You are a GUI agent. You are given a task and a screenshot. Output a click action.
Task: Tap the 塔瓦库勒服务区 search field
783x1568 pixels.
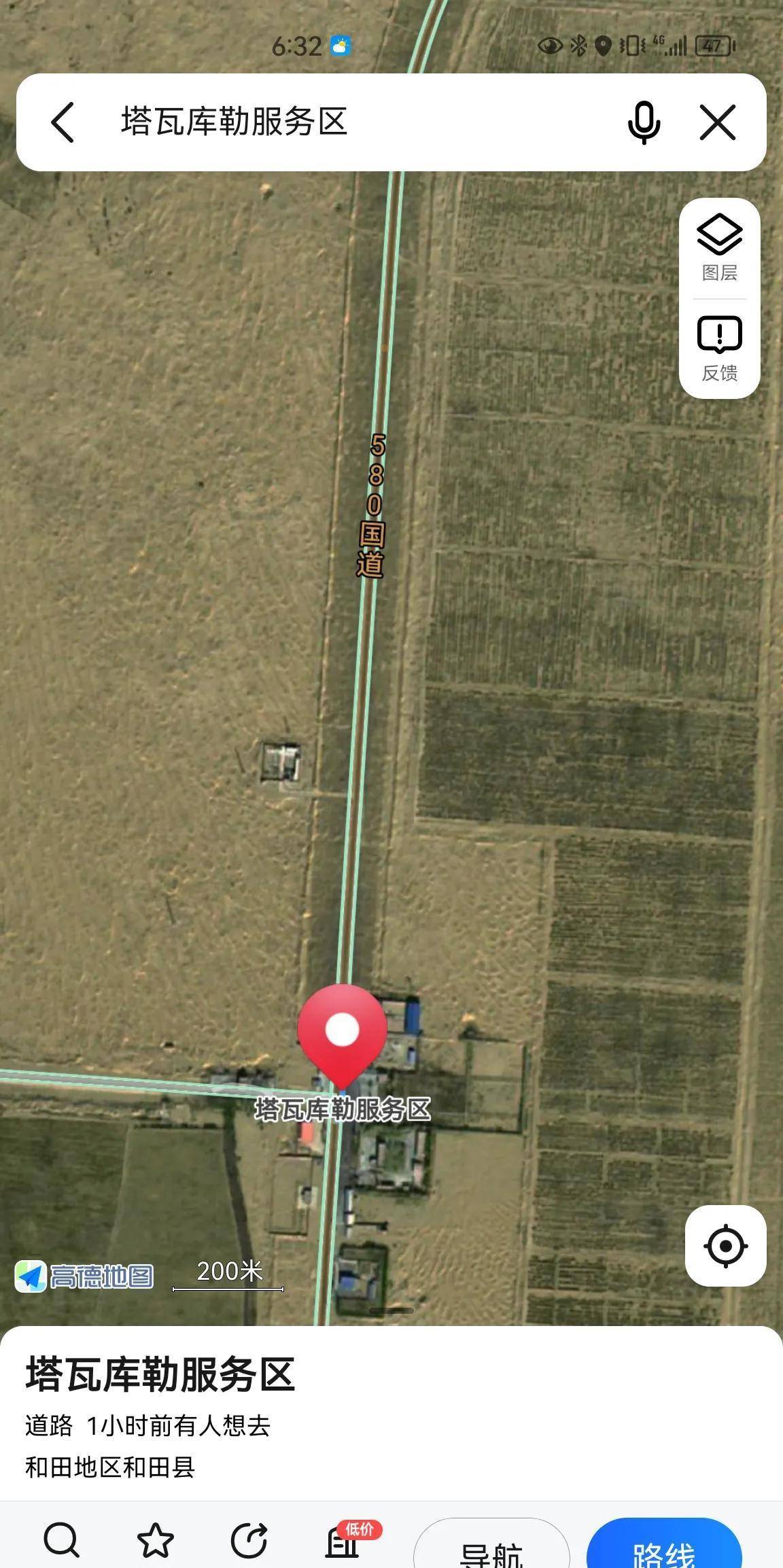tap(340, 122)
